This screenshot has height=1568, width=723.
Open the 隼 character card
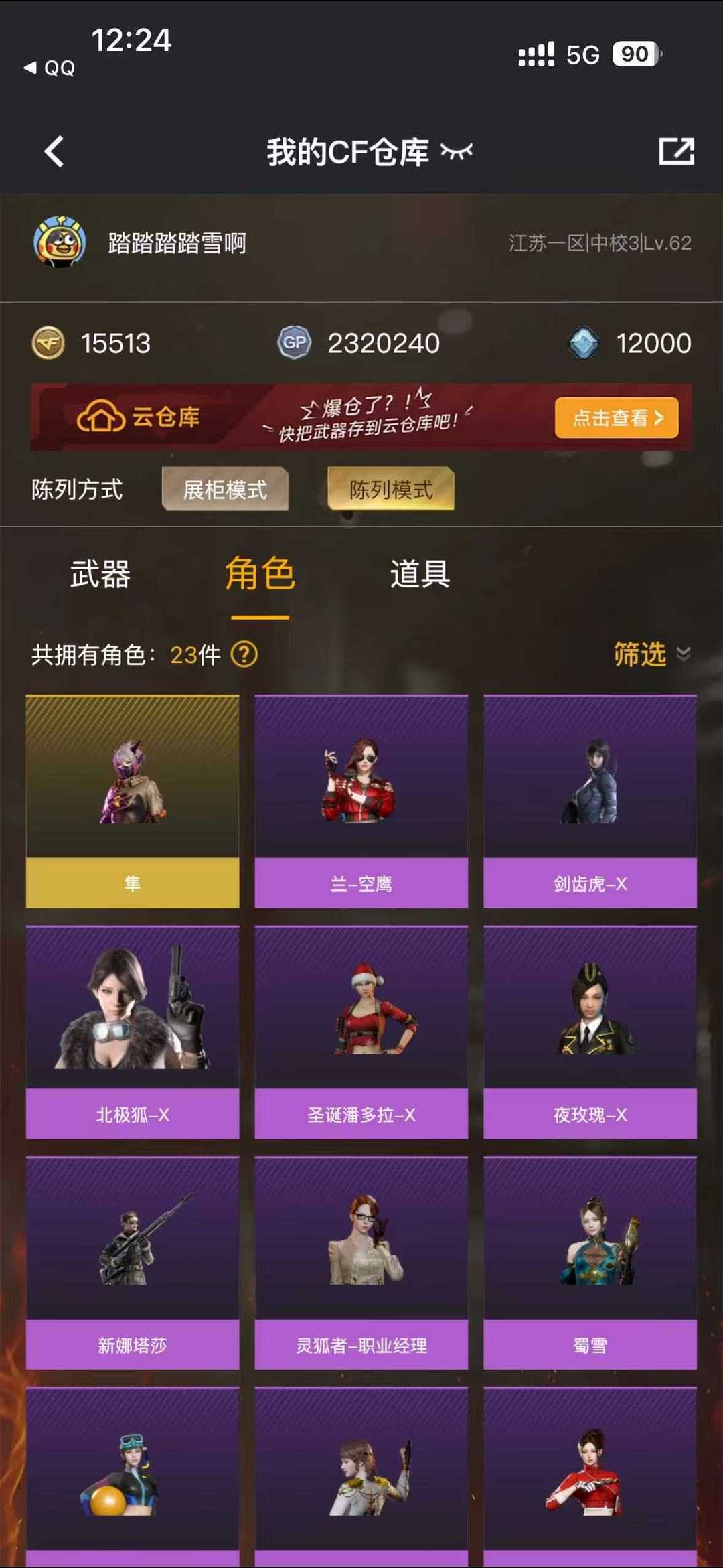133,802
